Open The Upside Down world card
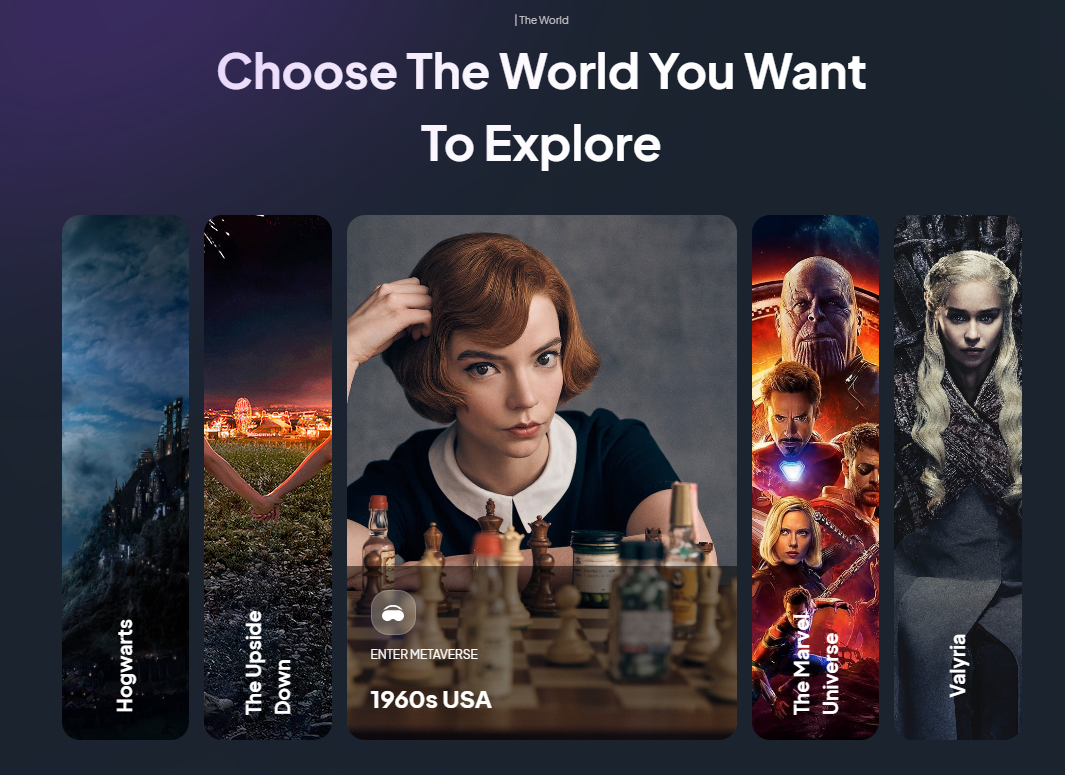1065x775 pixels. 267,477
